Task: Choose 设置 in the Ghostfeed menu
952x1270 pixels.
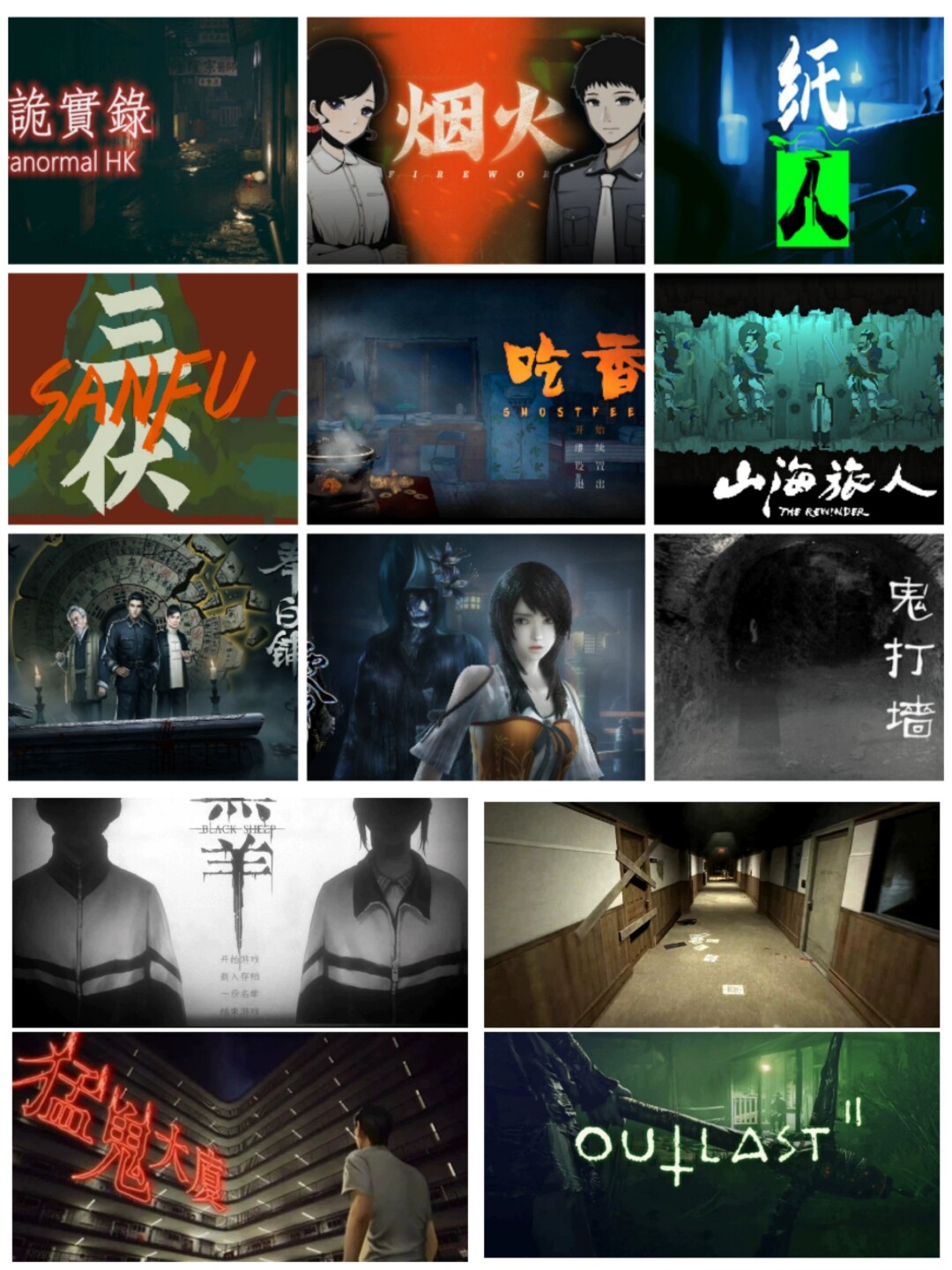Action: click(590, 466)
